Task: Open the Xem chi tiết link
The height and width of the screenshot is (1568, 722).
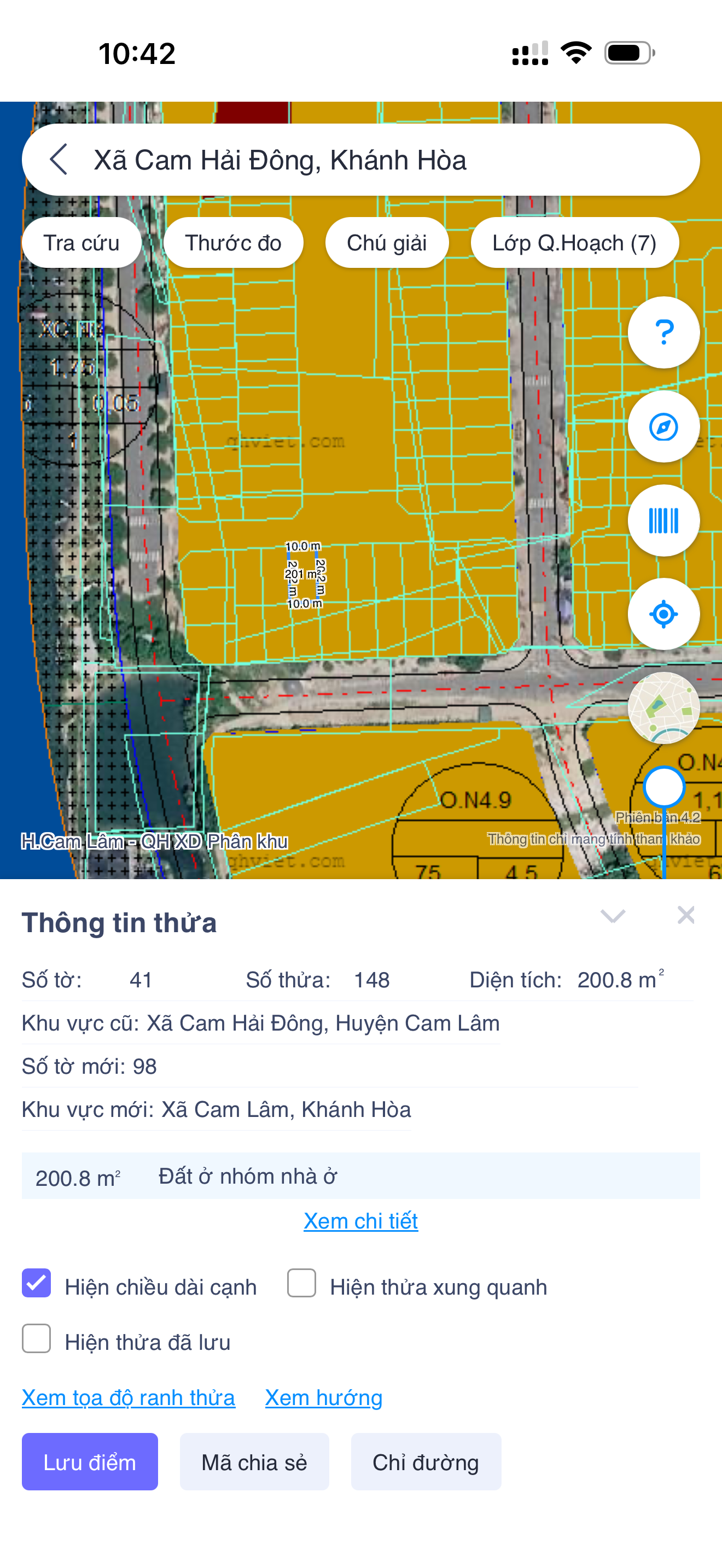Action: coord(361,1220)
